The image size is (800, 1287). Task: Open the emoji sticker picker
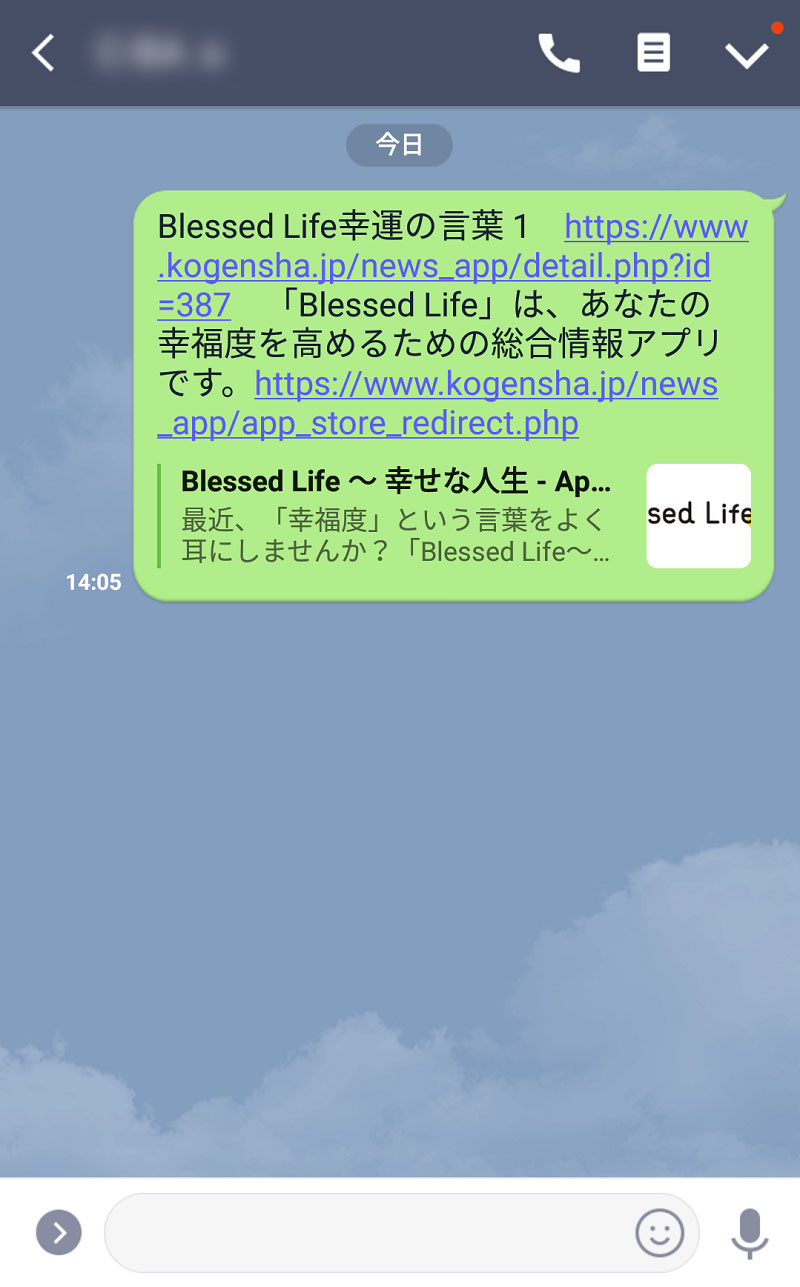click(x=660, y=1232)
